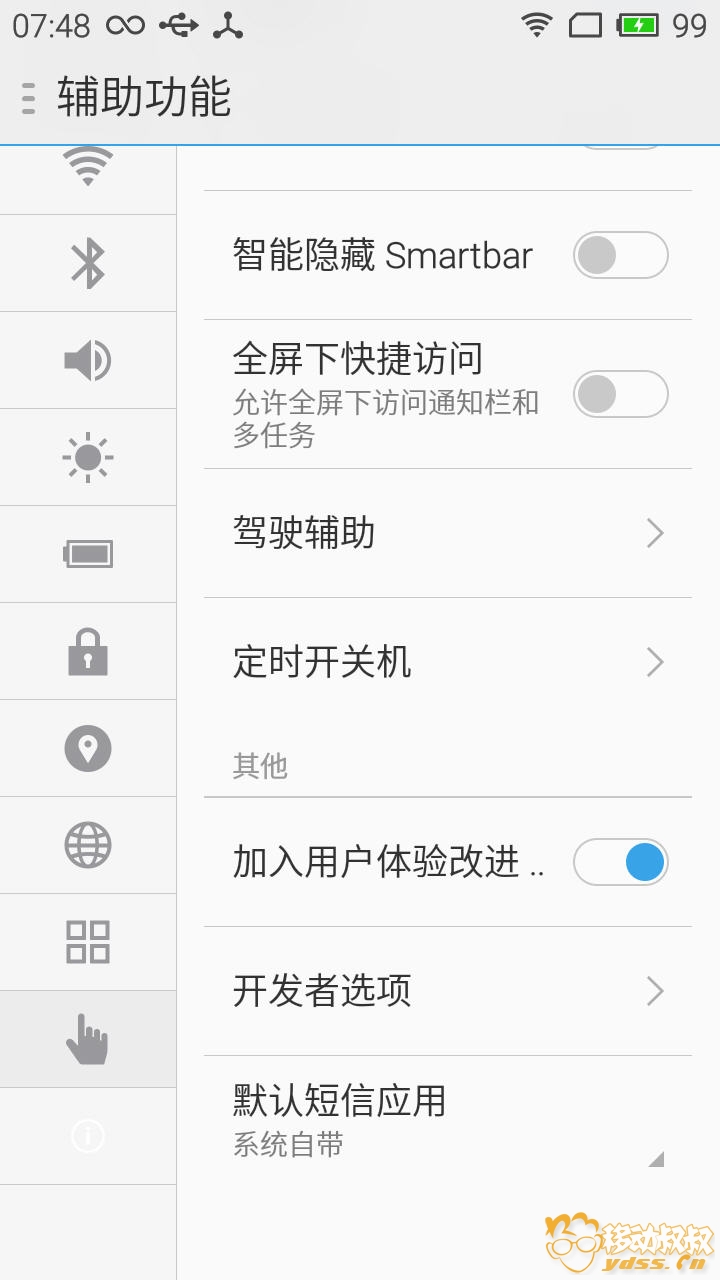The width and height of the screenshot is (720, 1280).
Task: Turn on 全屏下快捷访问
Action: click(x=620, y=394)
